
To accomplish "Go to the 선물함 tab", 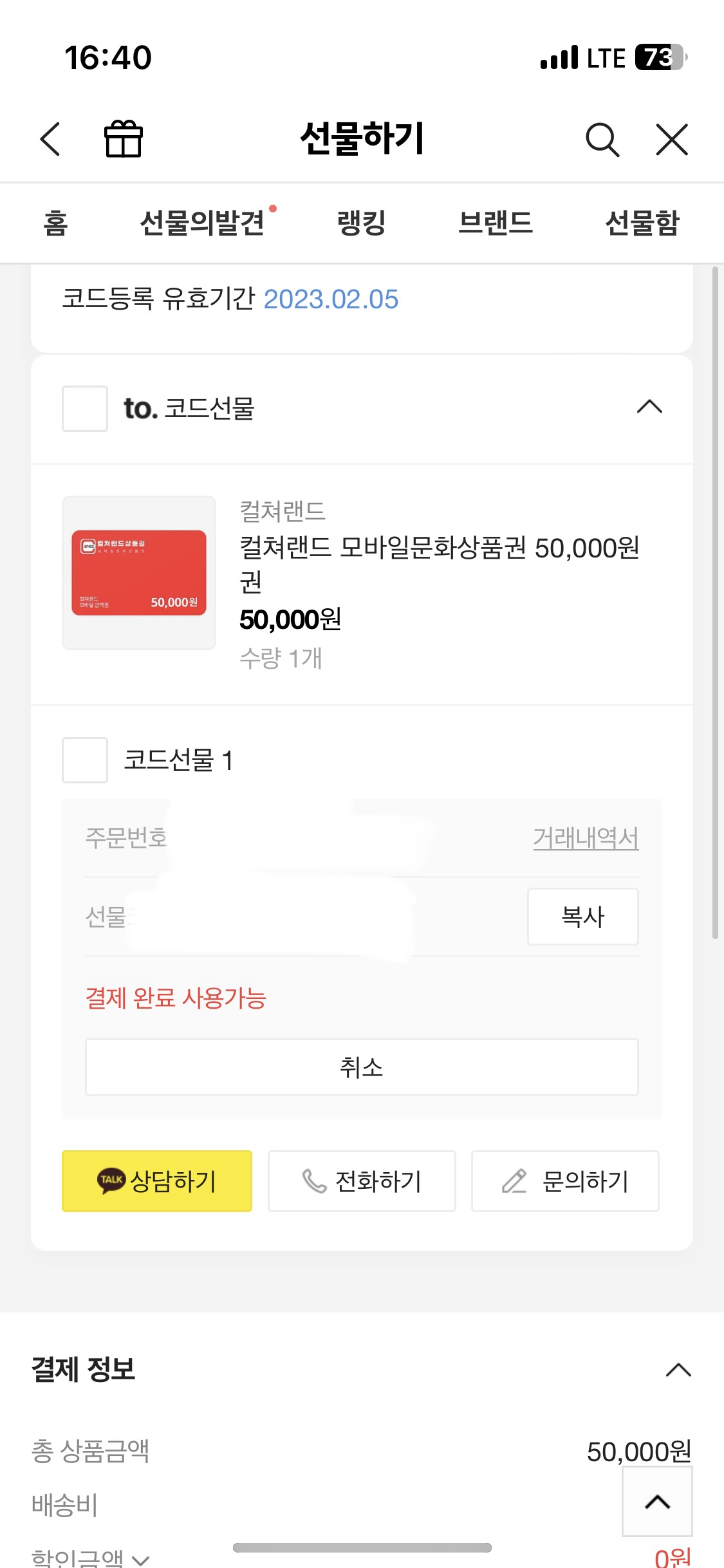I will [642, 223].
